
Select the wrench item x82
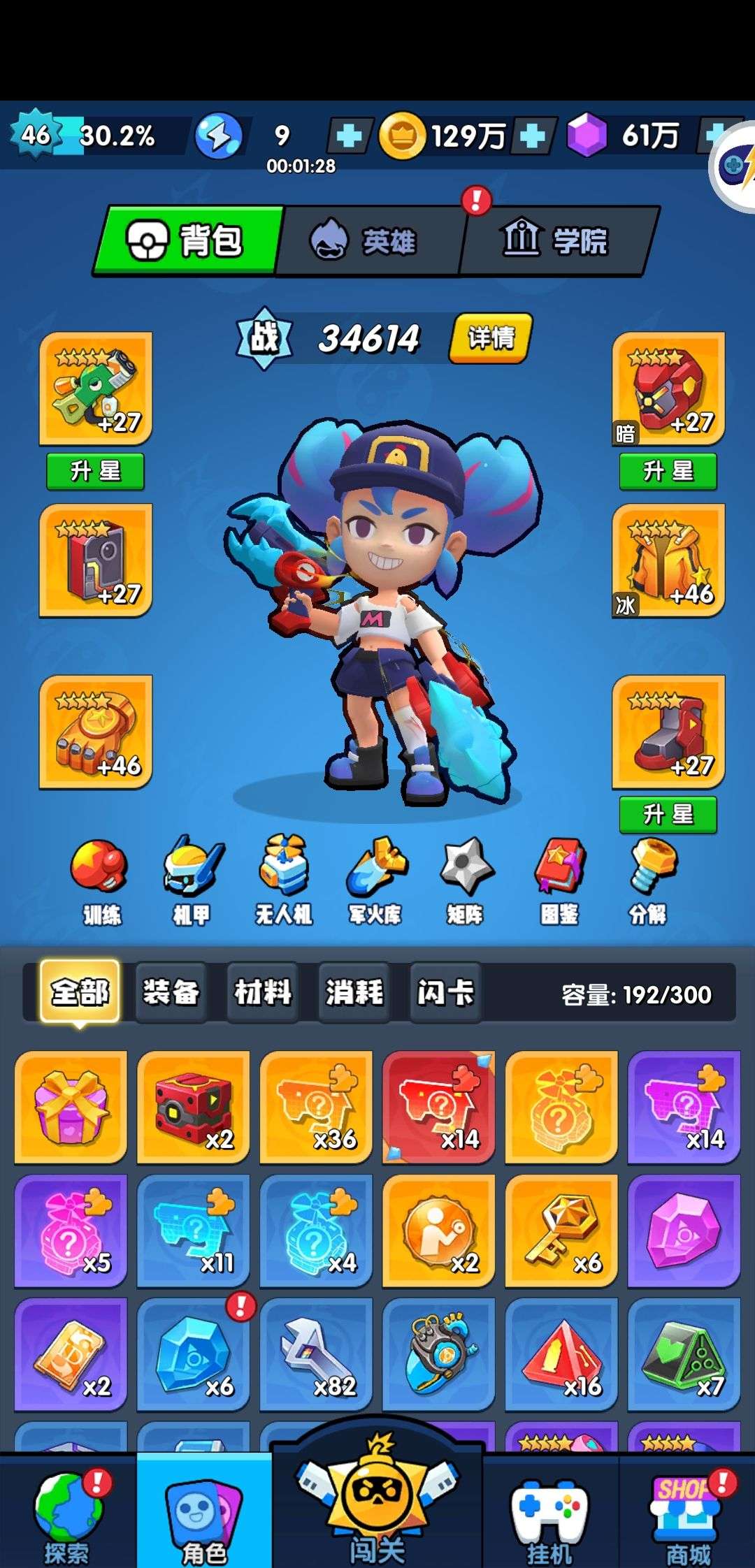[316, 1354]
